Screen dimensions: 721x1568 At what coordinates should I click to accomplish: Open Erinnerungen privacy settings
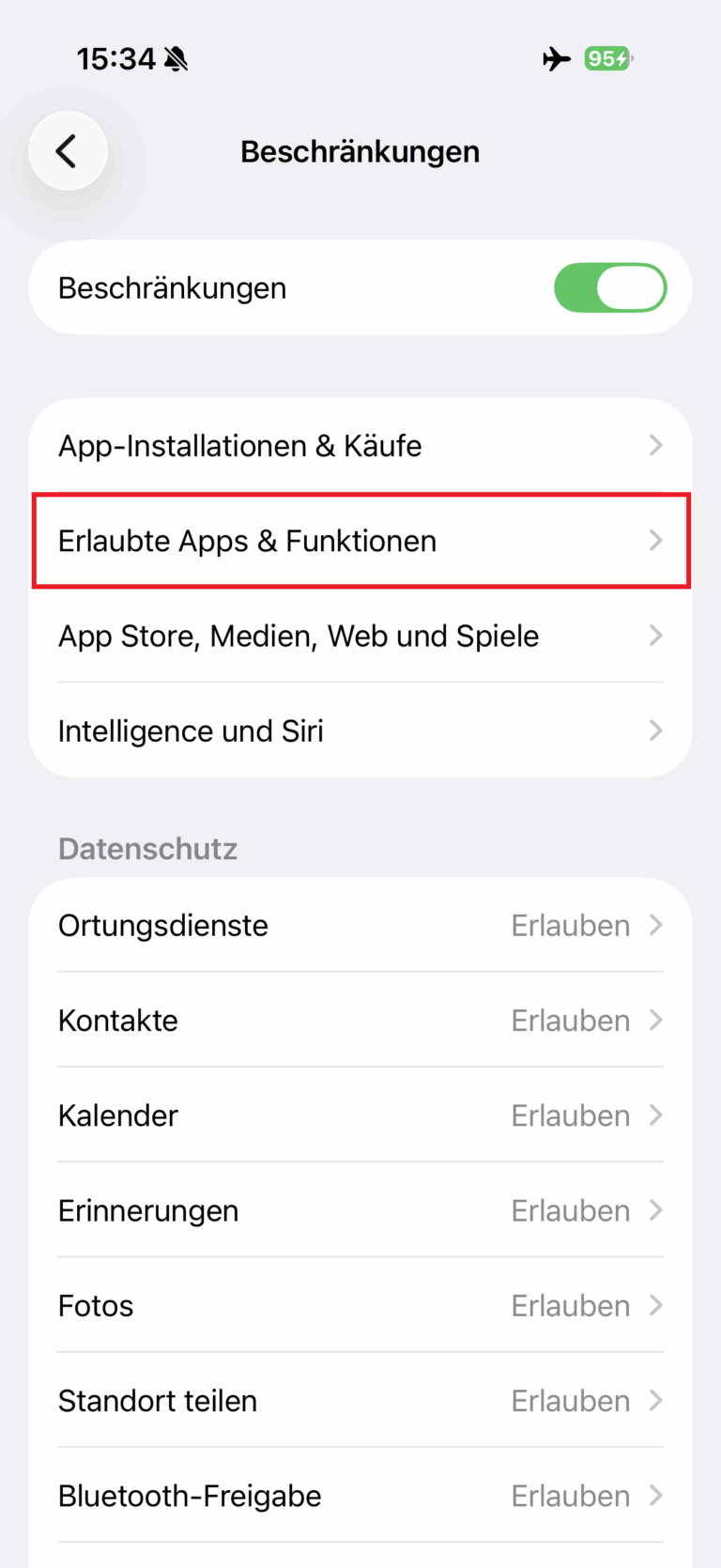360,1210
